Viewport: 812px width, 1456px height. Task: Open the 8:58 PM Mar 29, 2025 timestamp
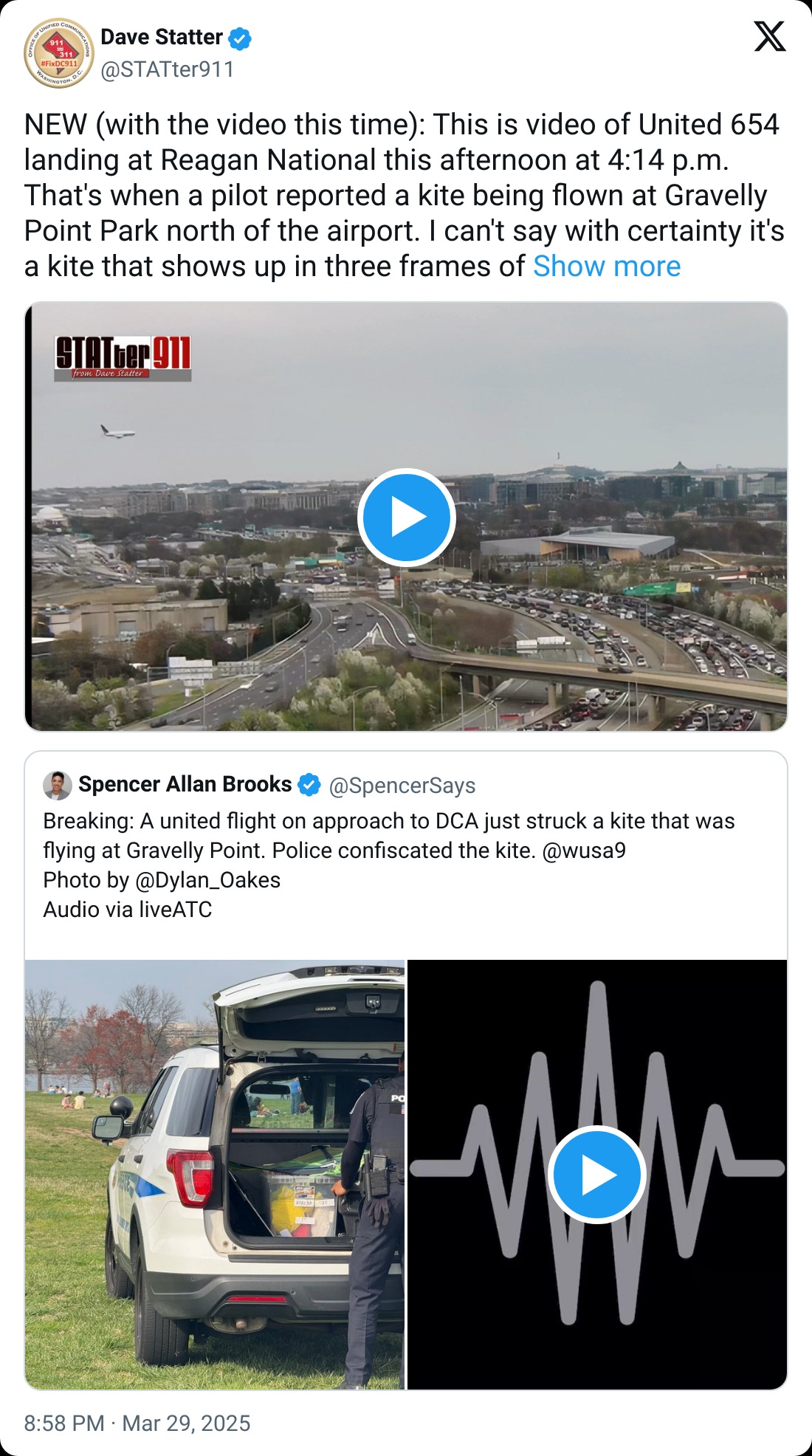137,1423
